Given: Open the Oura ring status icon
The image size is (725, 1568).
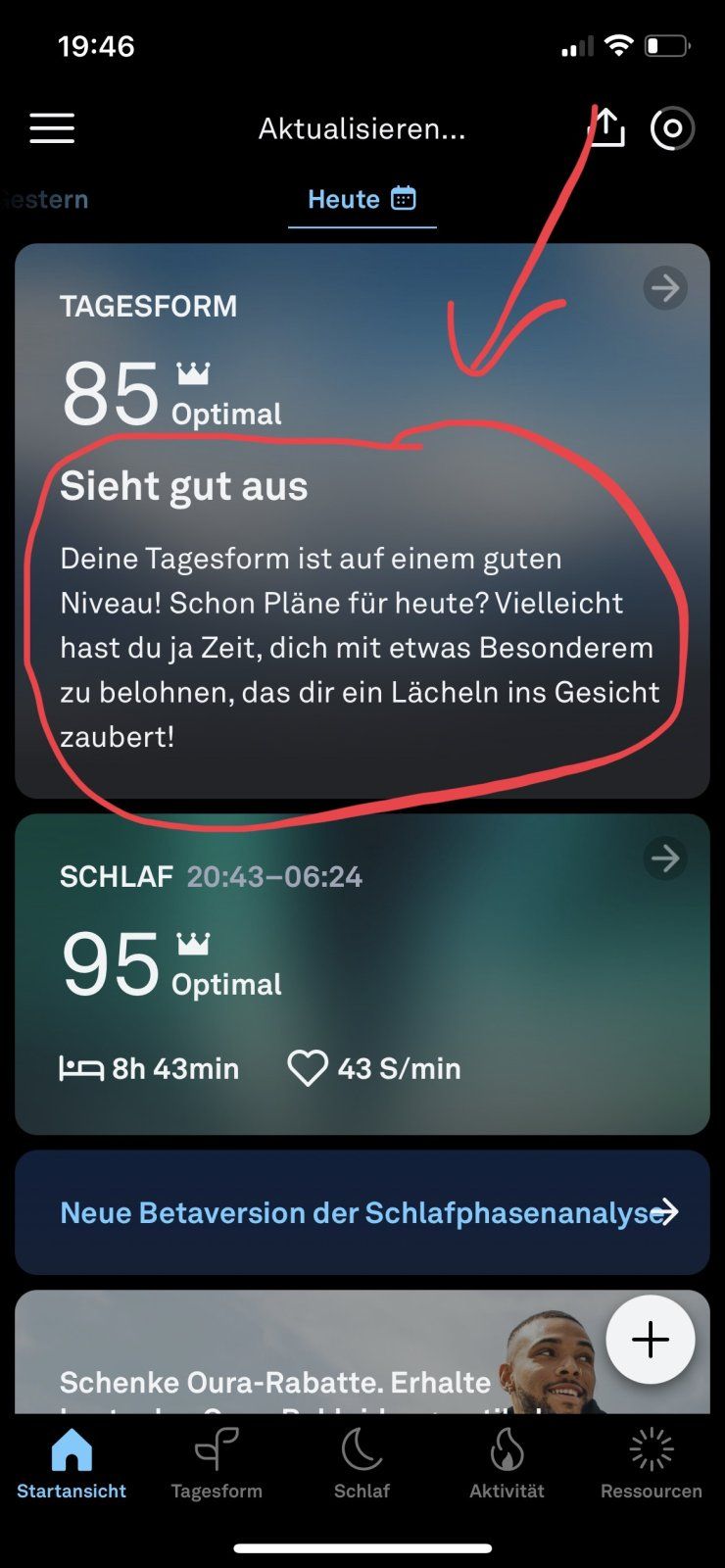Looking at the screenshot, I should pos(672,128).
